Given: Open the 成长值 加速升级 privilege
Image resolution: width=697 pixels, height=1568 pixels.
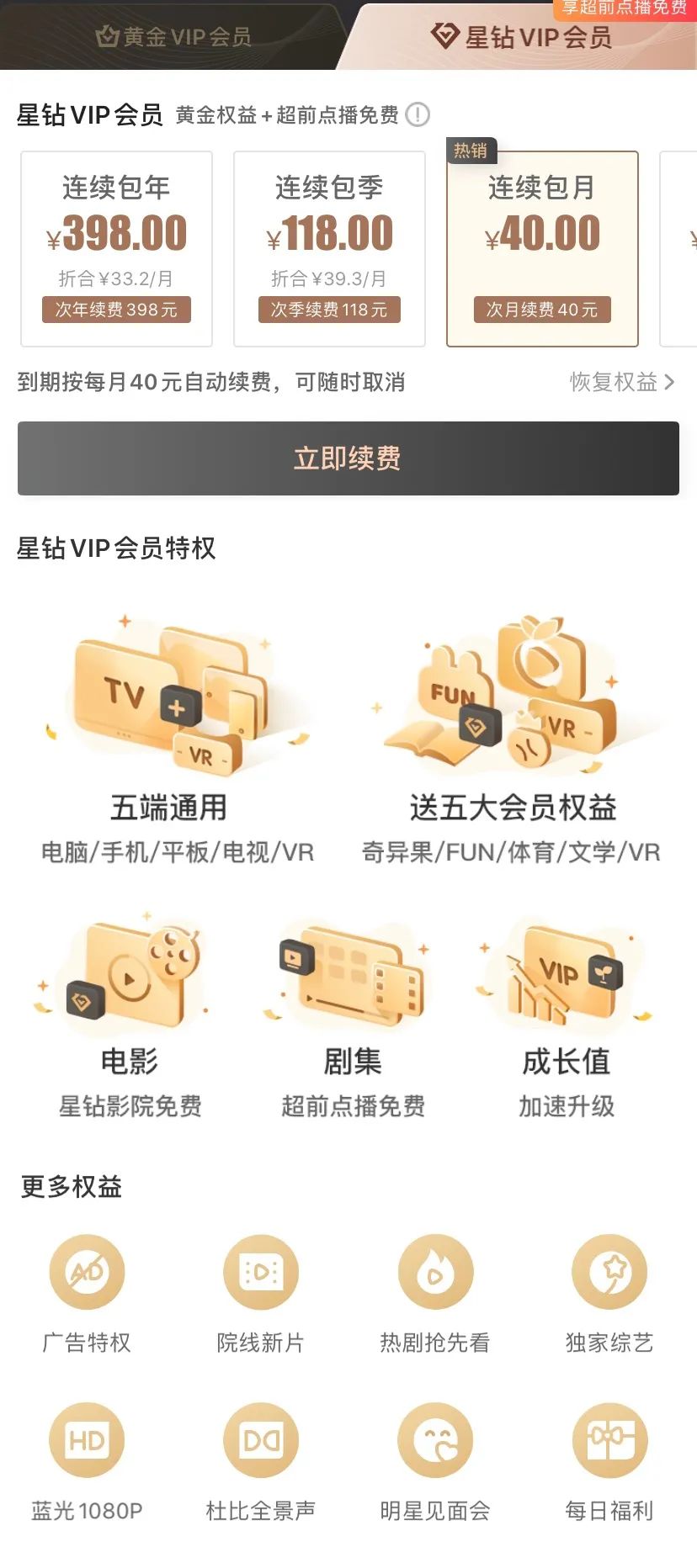Looking at the screenshot, I should pos(567,1018).
